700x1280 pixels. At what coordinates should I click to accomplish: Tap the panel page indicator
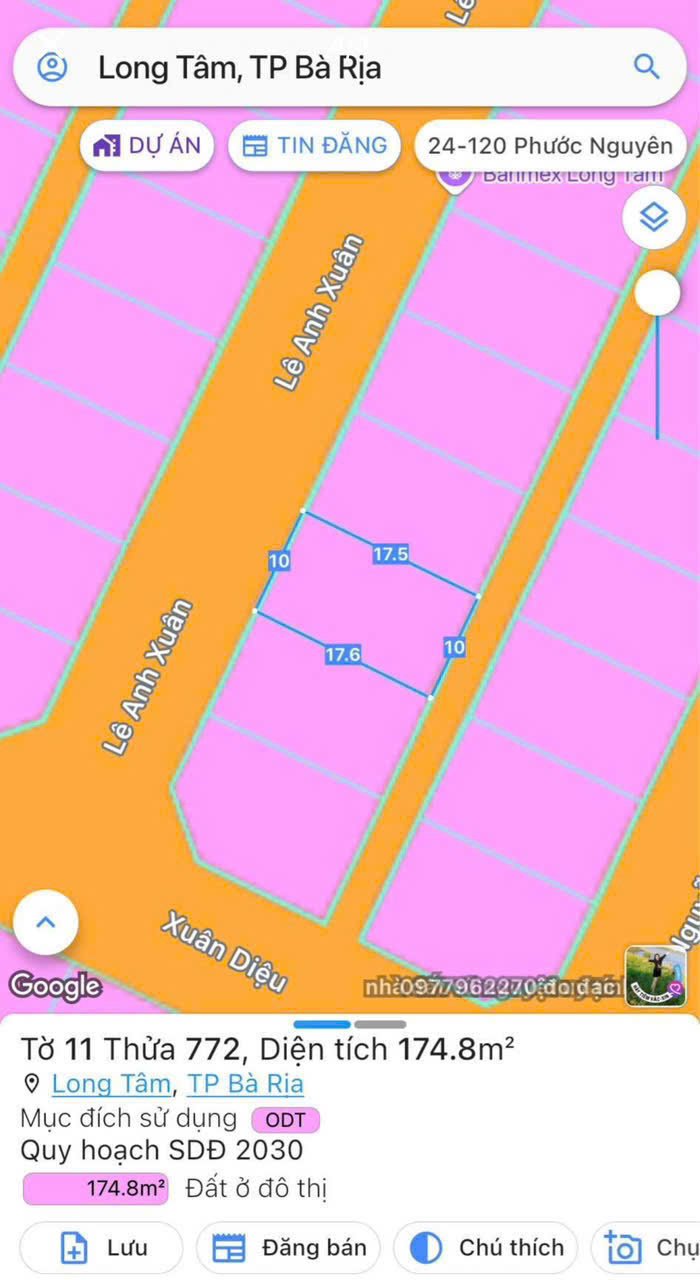(350, 1024)
